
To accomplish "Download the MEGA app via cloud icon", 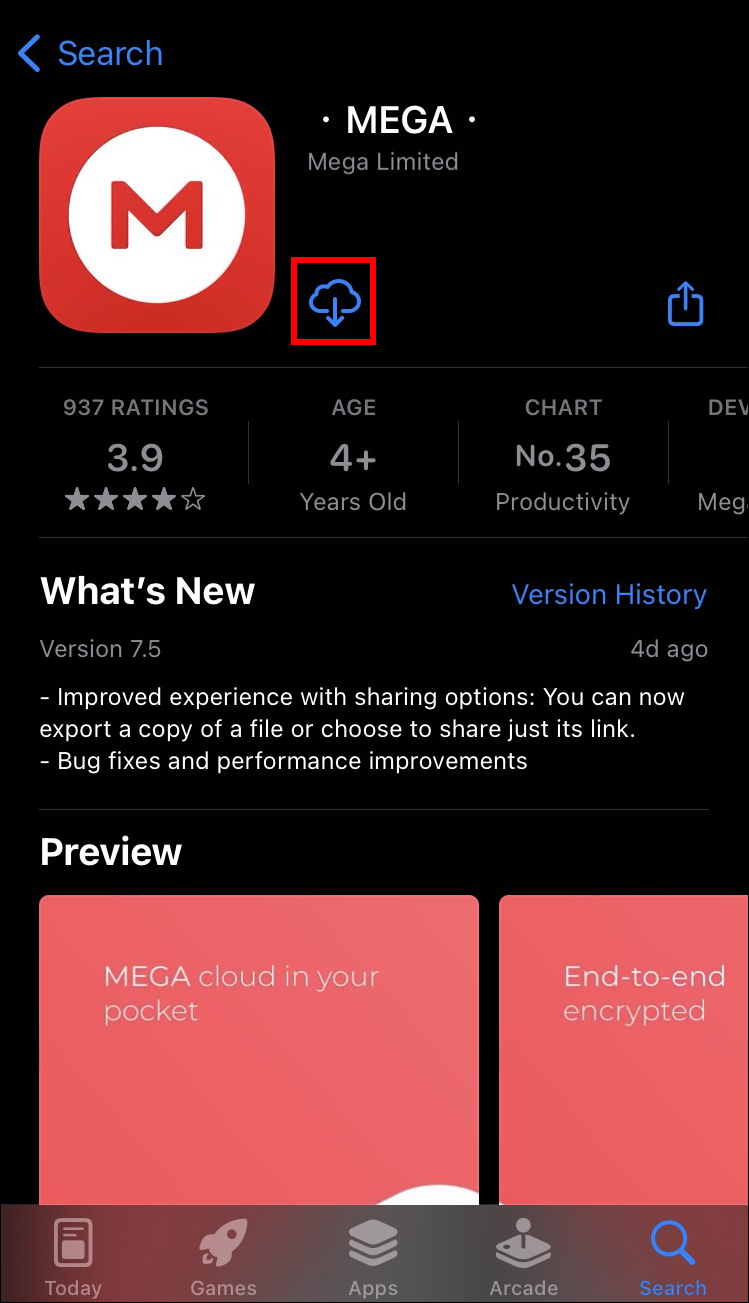I will (334, 302).
